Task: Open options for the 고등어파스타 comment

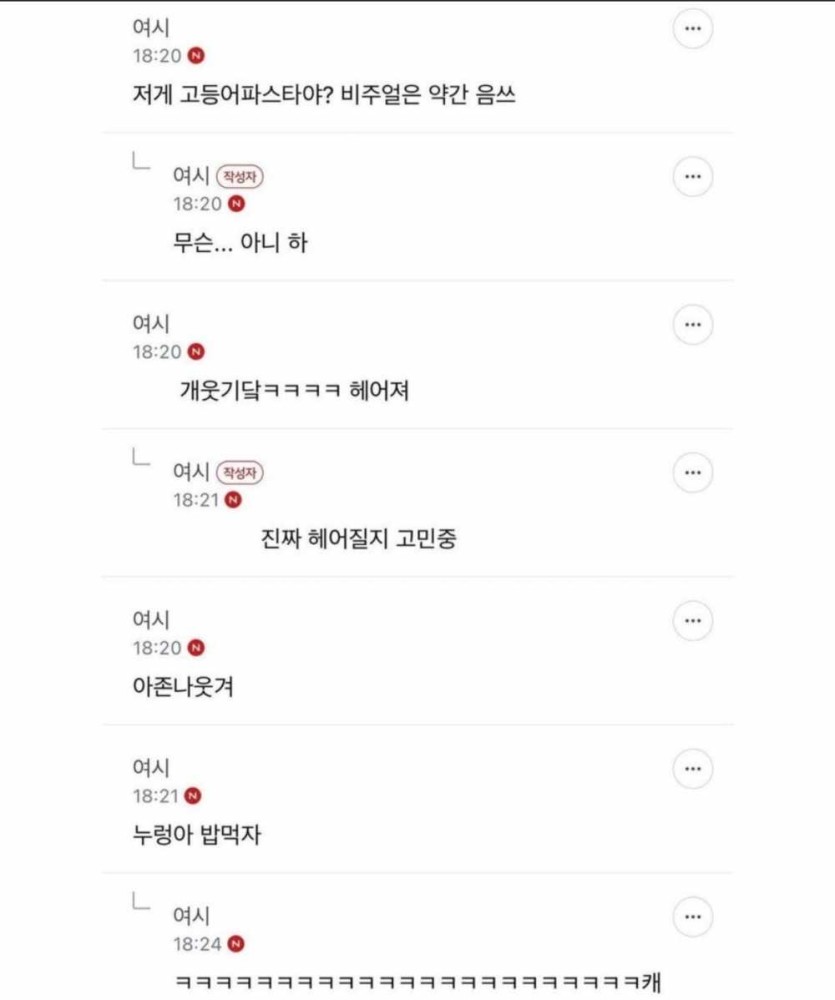Action: click(692, 29)
